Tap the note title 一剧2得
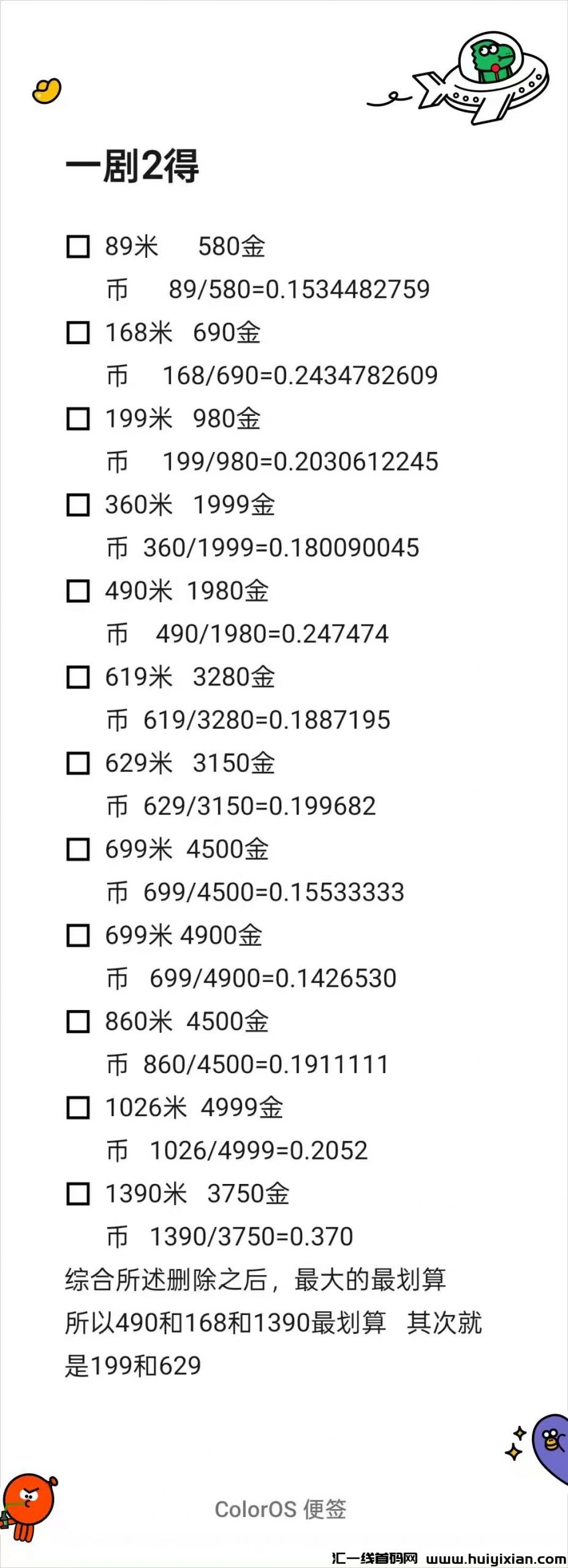The width and height of the screenshot is (568, 1568). coord(132,165)
